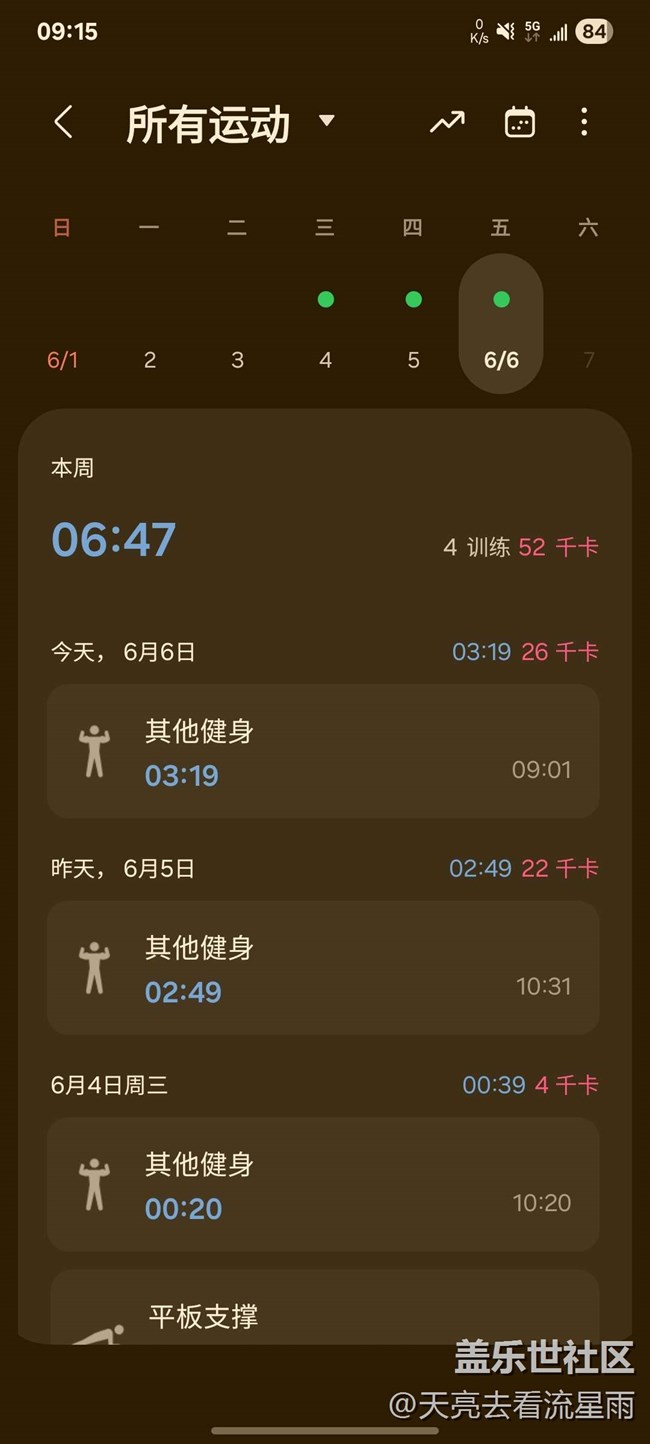Open the June 4 其他健身 workout at 10:20
The image size is (650, 1444).
pos(323,1185)
